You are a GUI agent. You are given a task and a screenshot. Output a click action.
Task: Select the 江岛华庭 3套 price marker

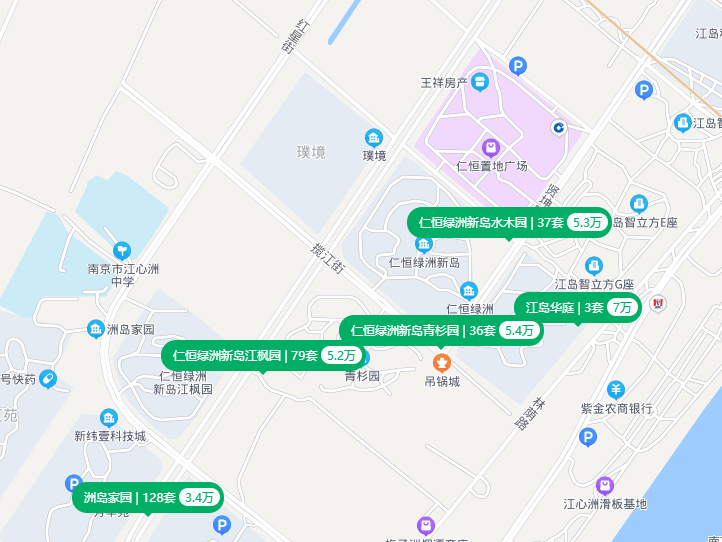(578, 307)
